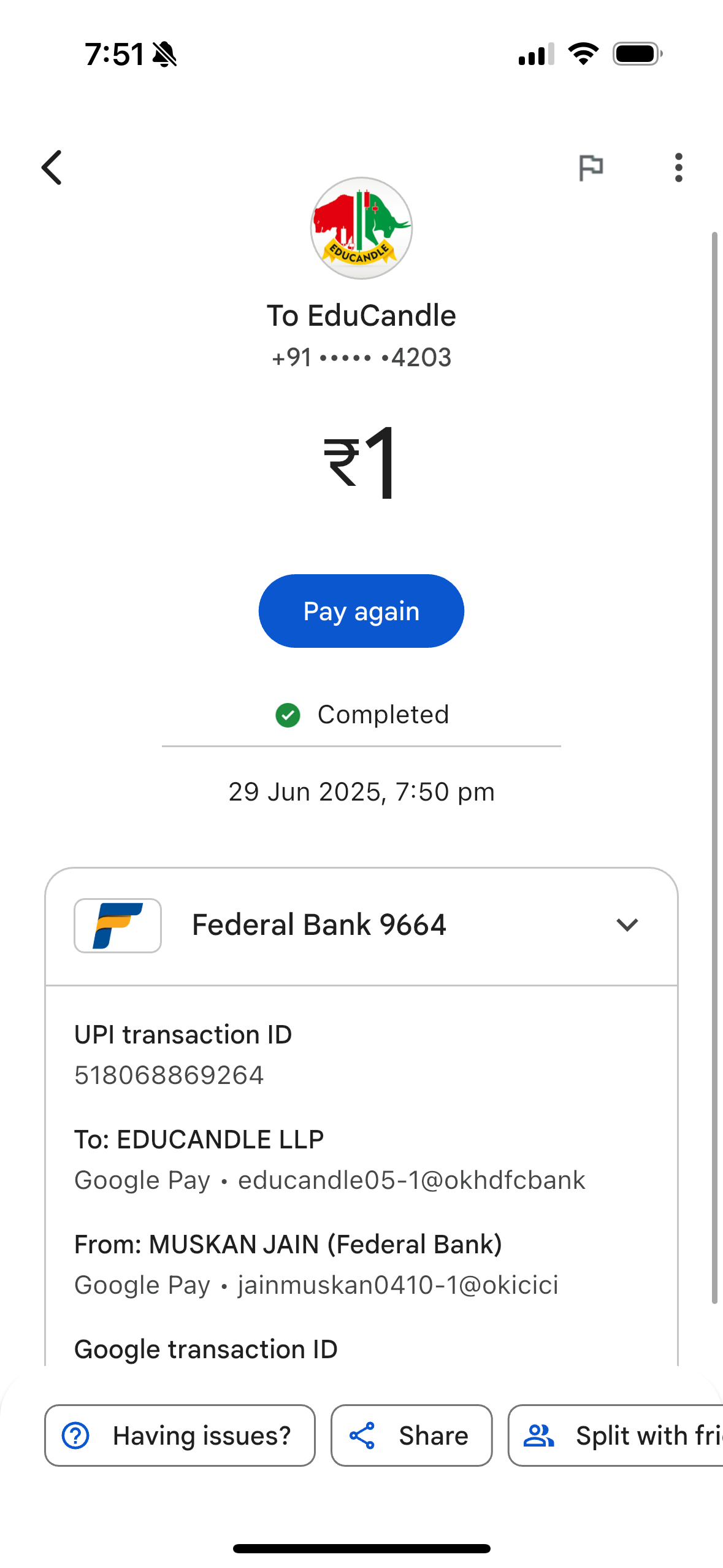Screen dimensions: 723x1568
Task: Report this transaction with the flag icon
Action: click(591, 167)
